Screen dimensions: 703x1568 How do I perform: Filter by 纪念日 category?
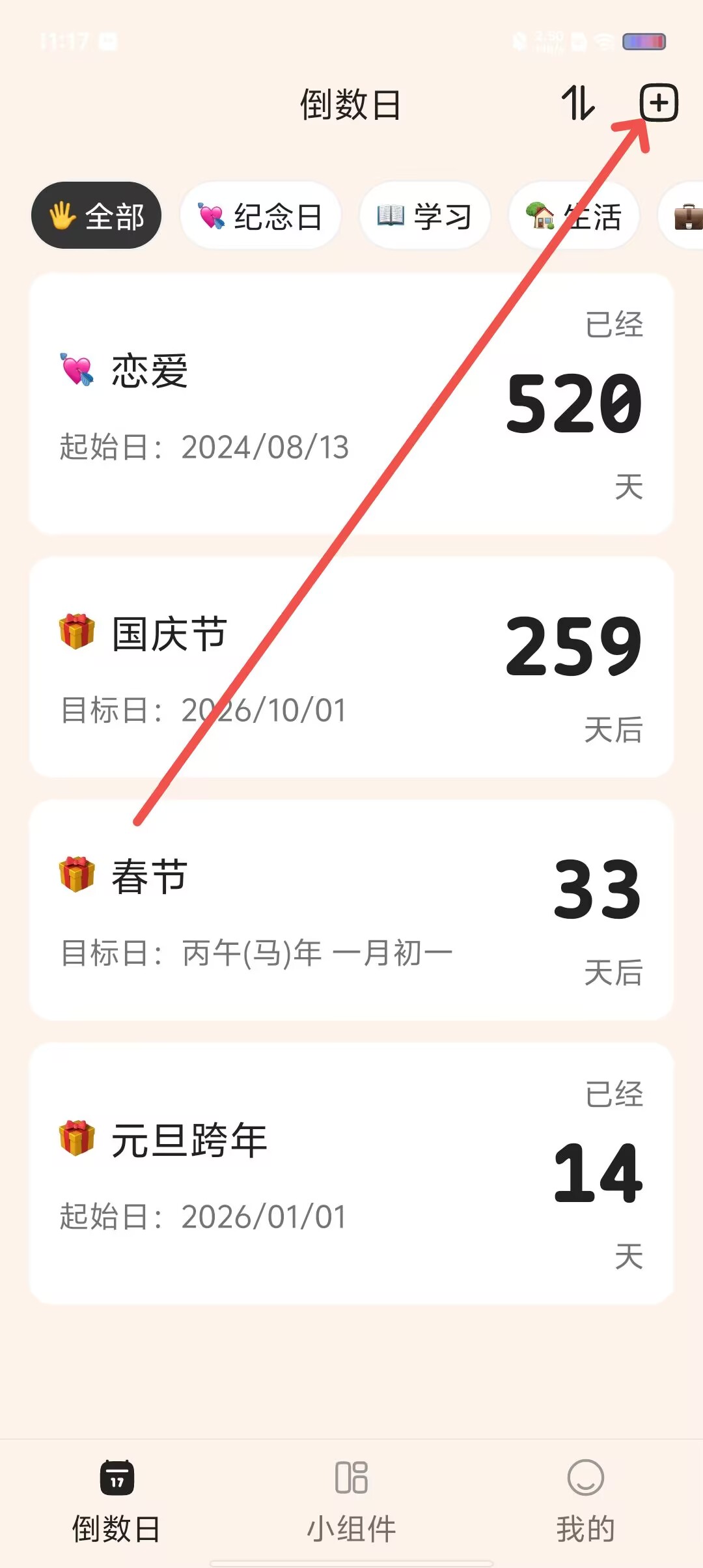pyautogui.click(x=260, y=216)
